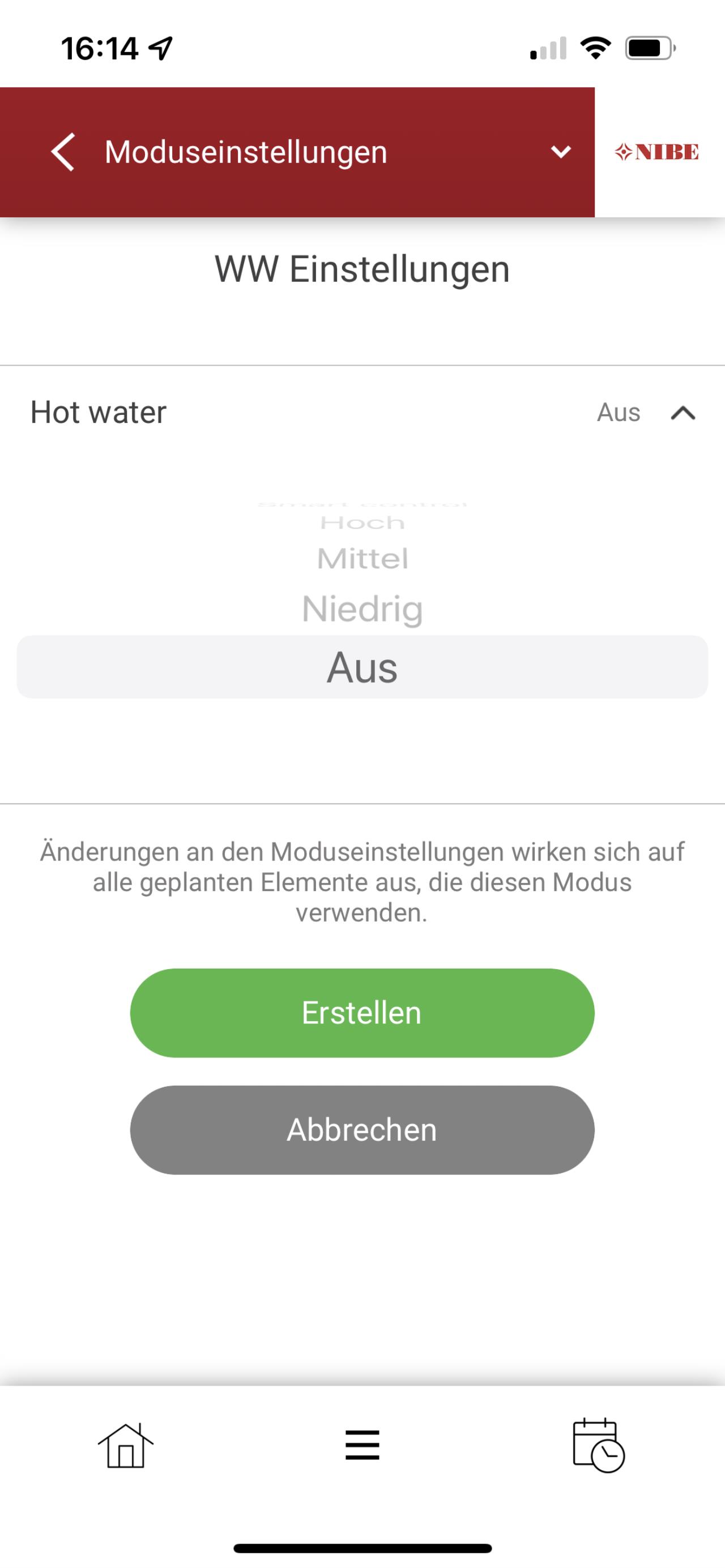The image size is (725, 1568).
Task: Collapse the Hot water picker
Action: pyautogui.click(x=683, y=413)
